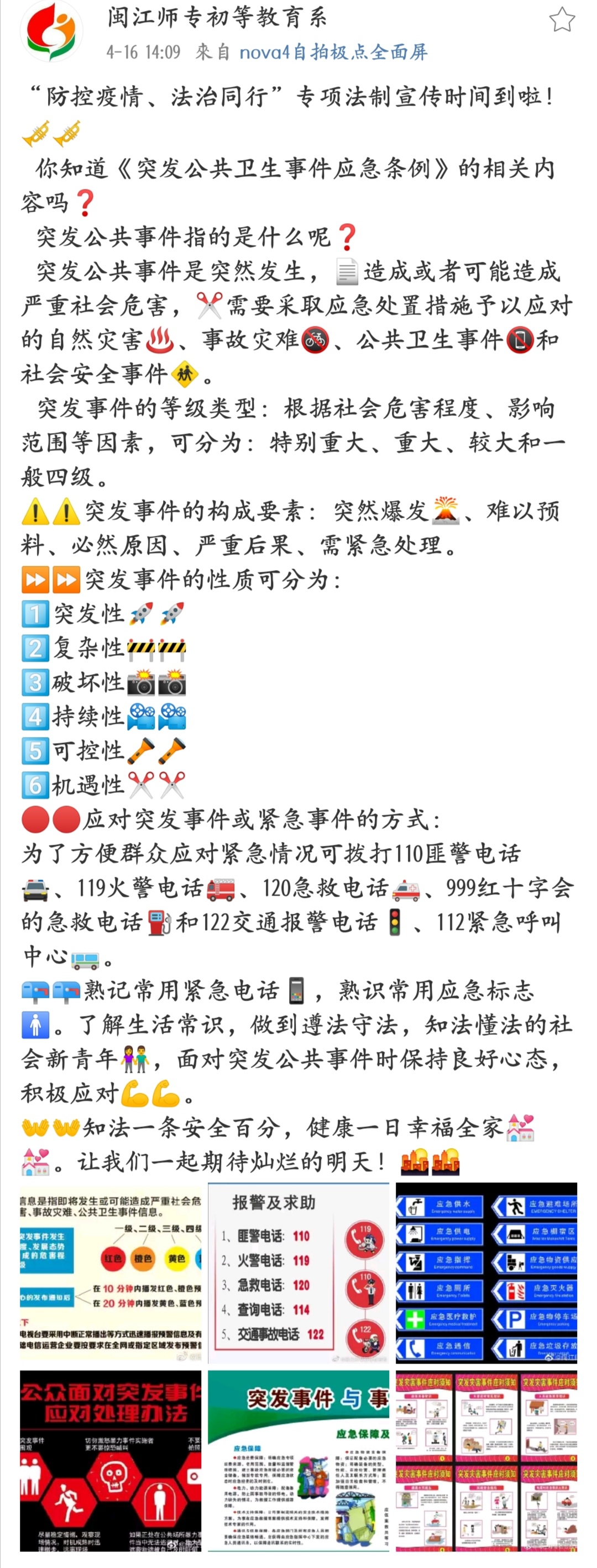This screenshot has height=1568, width=597.
Task: Open the warning levels image with colored circles
Action: tap(110, 1272)
